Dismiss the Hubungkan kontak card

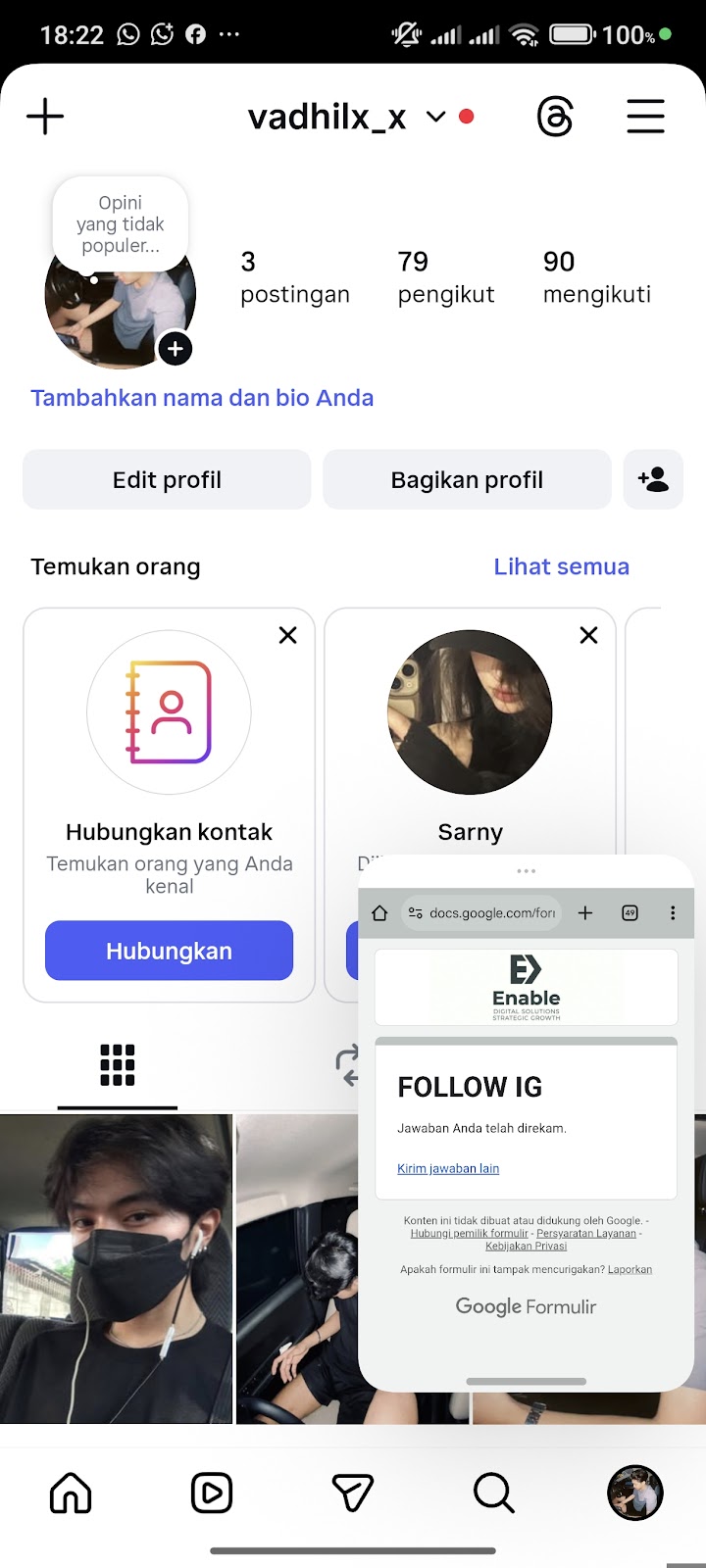287,635
